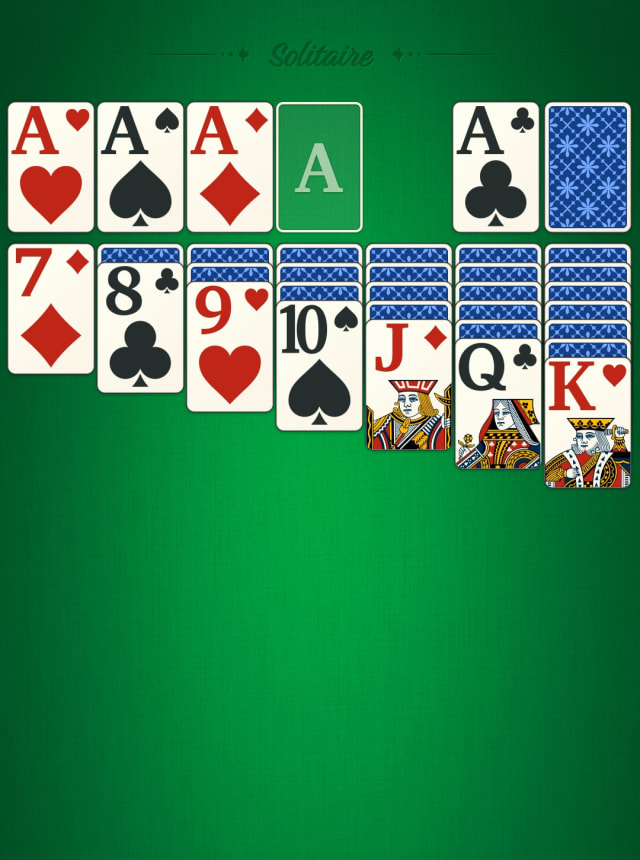Select the King of hearts card
The width and height of the screenshot is (640, 860).
click(x=588, y=423)
